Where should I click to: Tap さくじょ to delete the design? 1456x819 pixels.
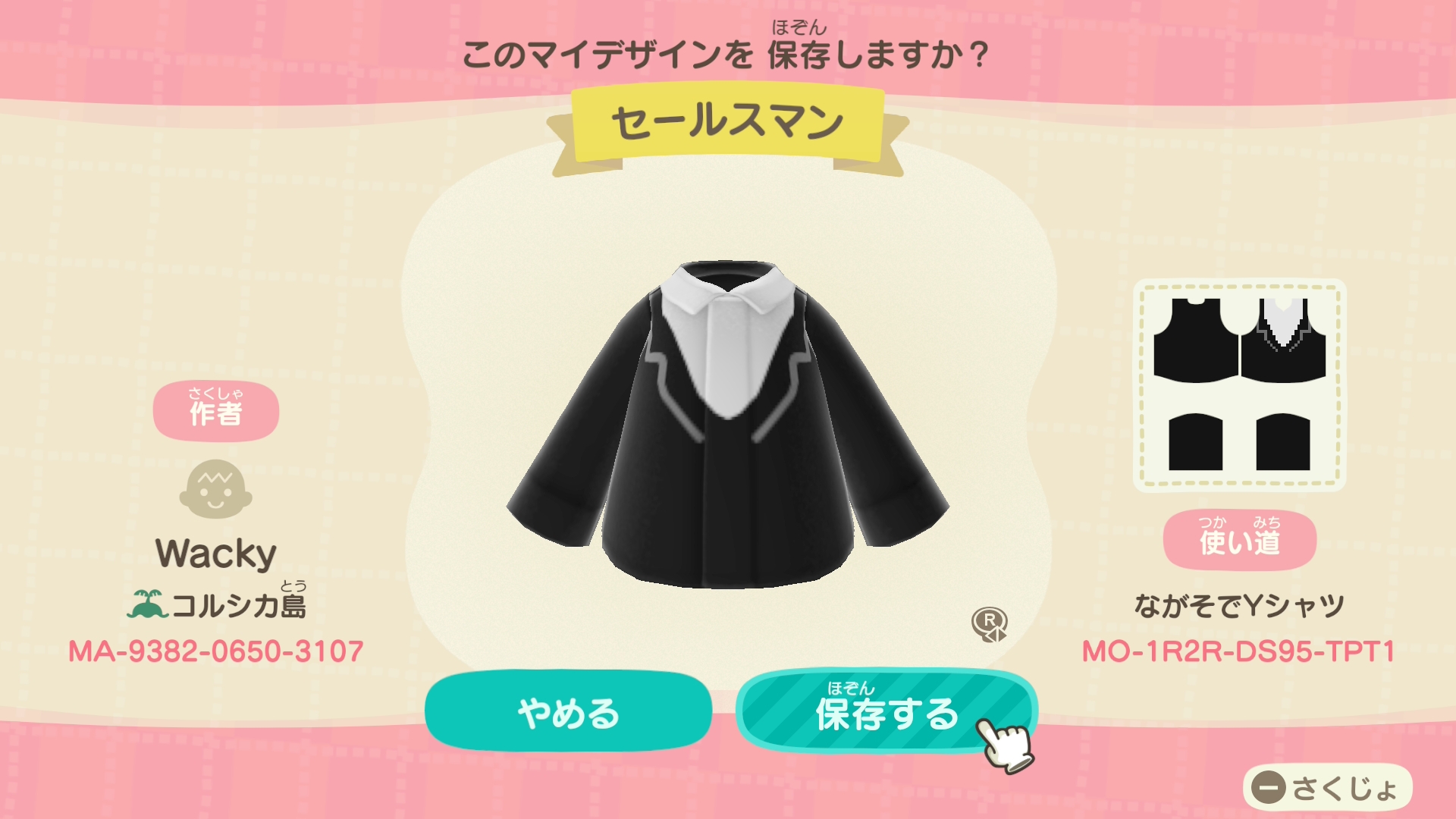pyautogui.click(x=1327, y=788)
